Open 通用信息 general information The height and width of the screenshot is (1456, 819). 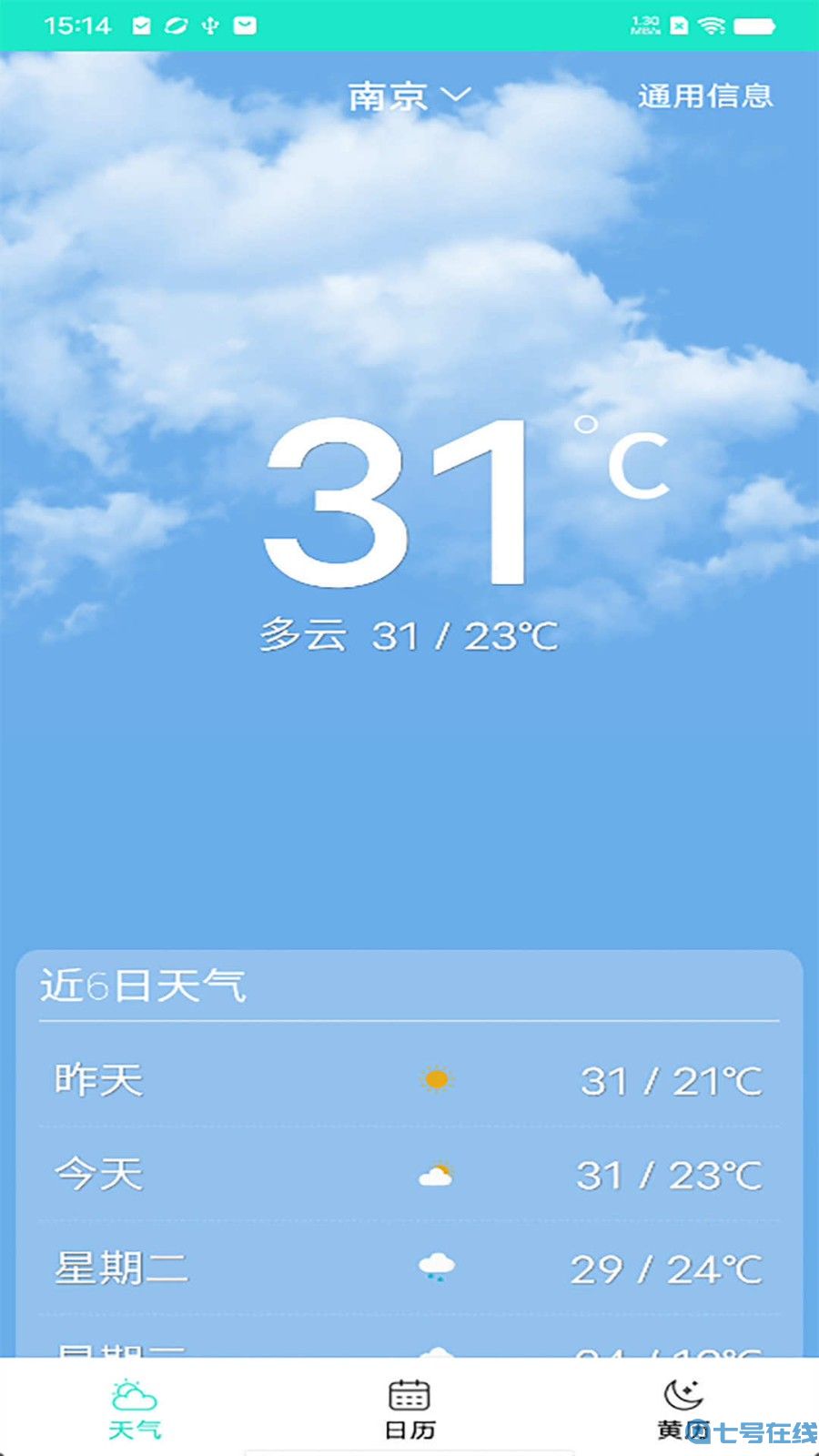coord(707,96)
